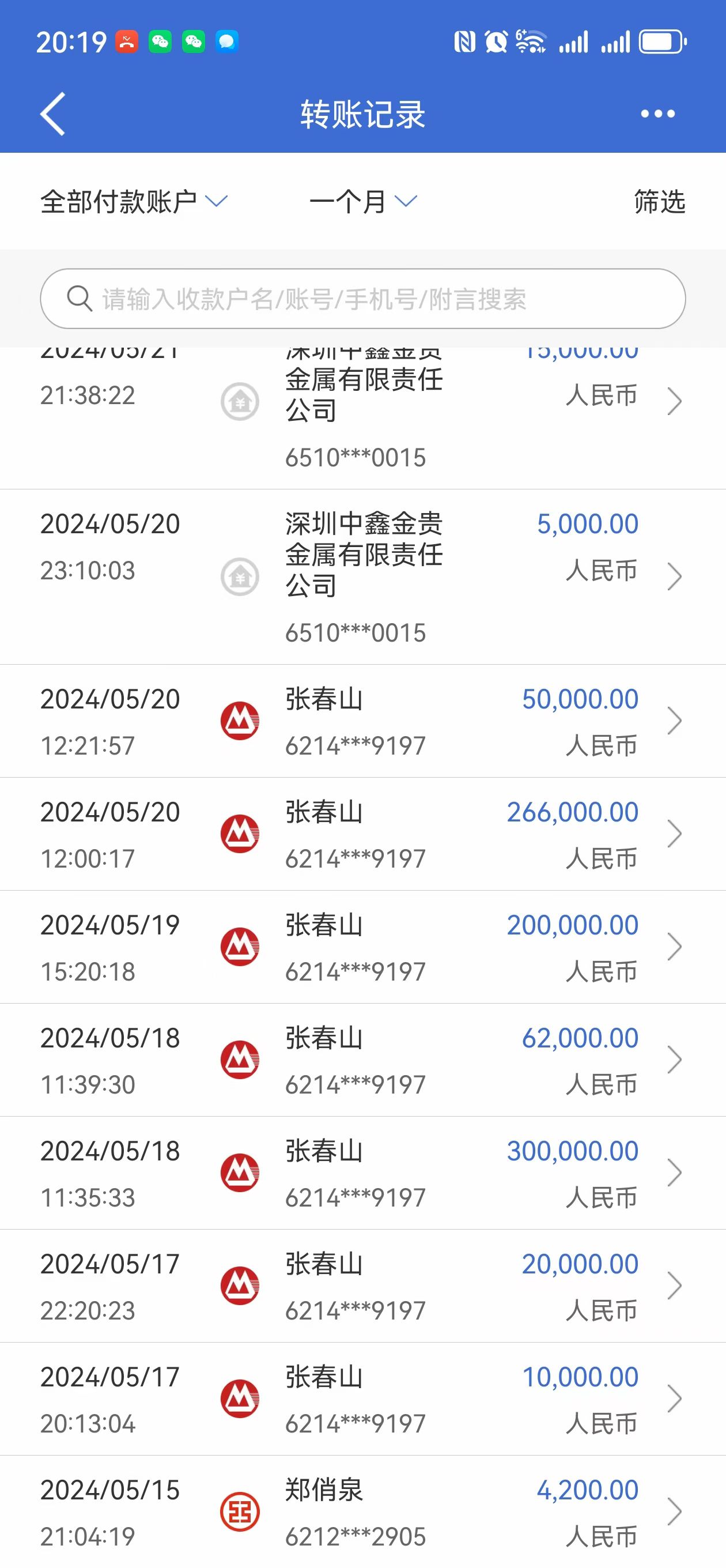The image size is (726, 1568).
Task: Open the transfer record at 21:38:22
Action: [x=362, y=402]
